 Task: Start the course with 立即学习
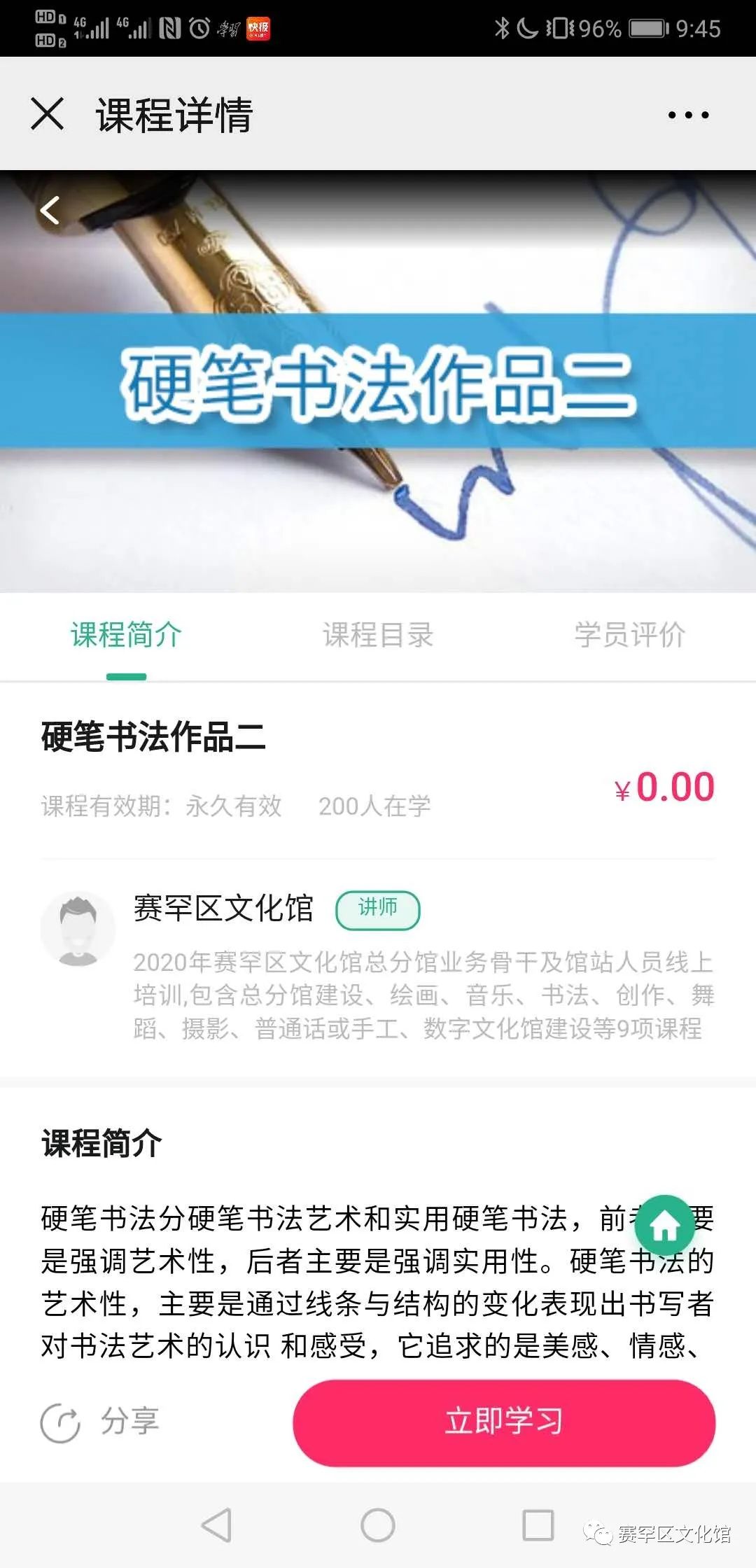coord(504,1422)
